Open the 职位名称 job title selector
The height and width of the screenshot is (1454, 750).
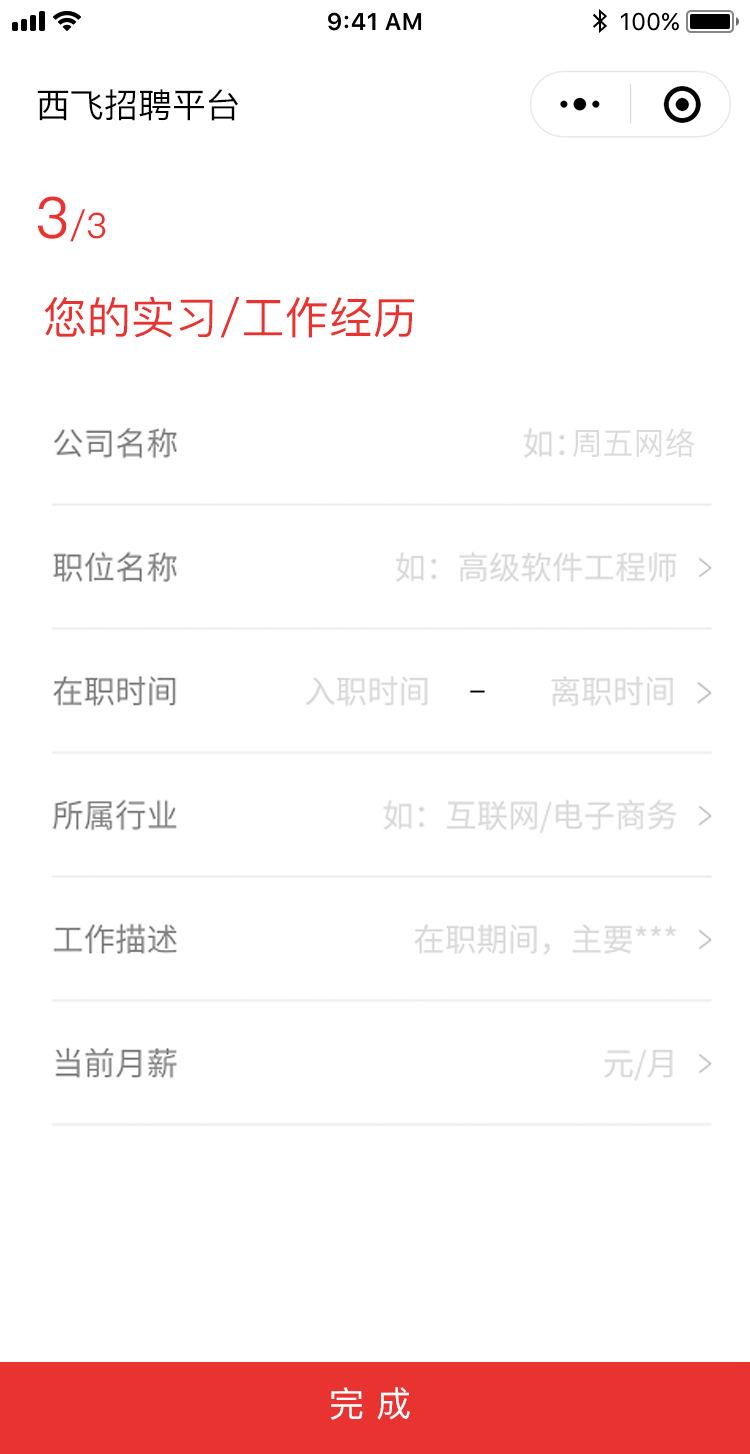coord(381,567)
